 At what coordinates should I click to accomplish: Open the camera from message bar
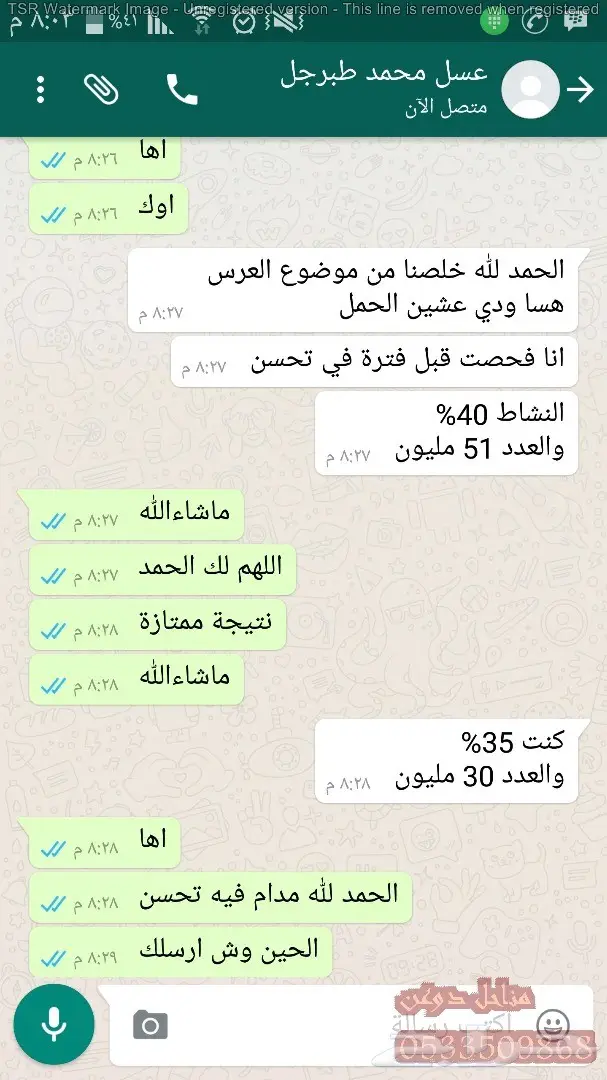pyautogui.click(x=151, y=1024)
